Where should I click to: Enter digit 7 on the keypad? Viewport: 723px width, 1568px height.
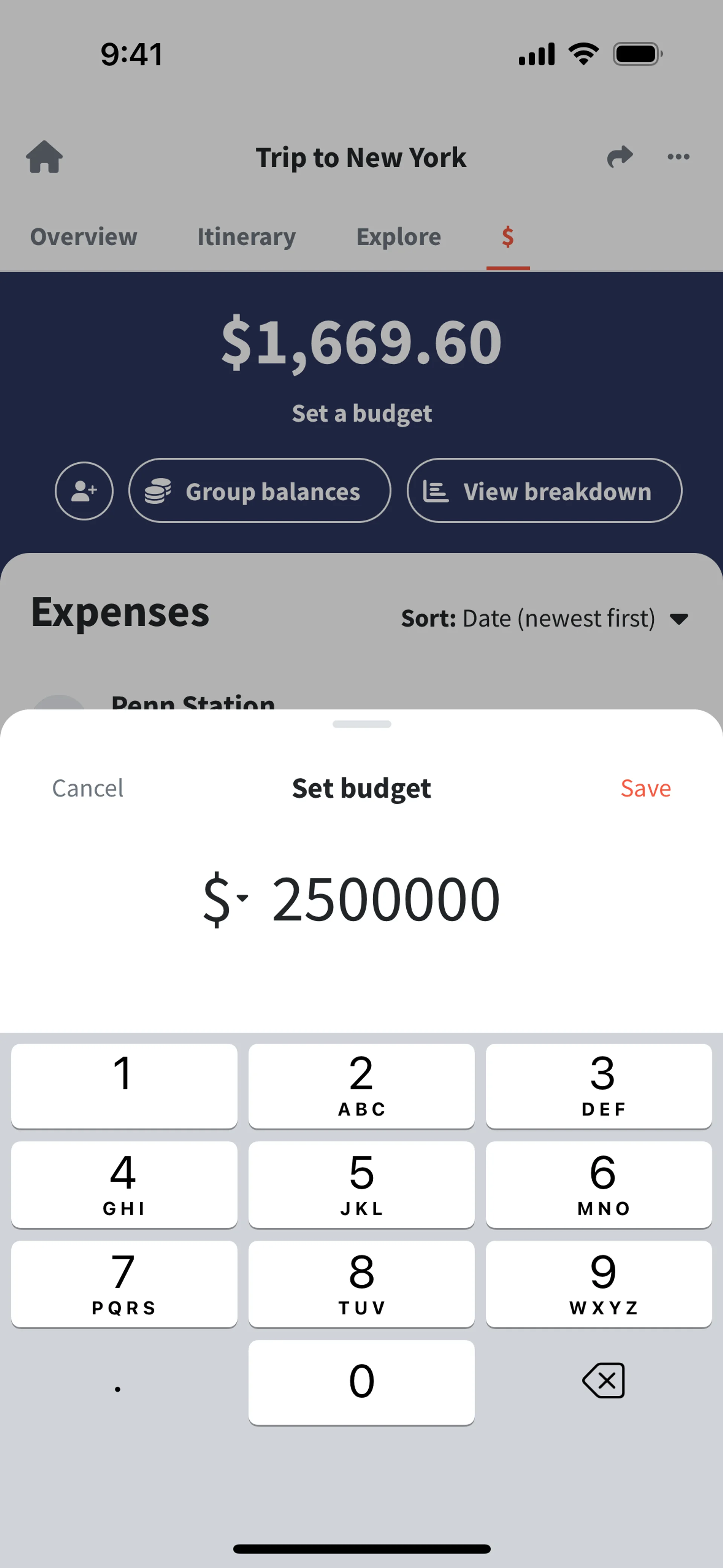pos(124,1283)
